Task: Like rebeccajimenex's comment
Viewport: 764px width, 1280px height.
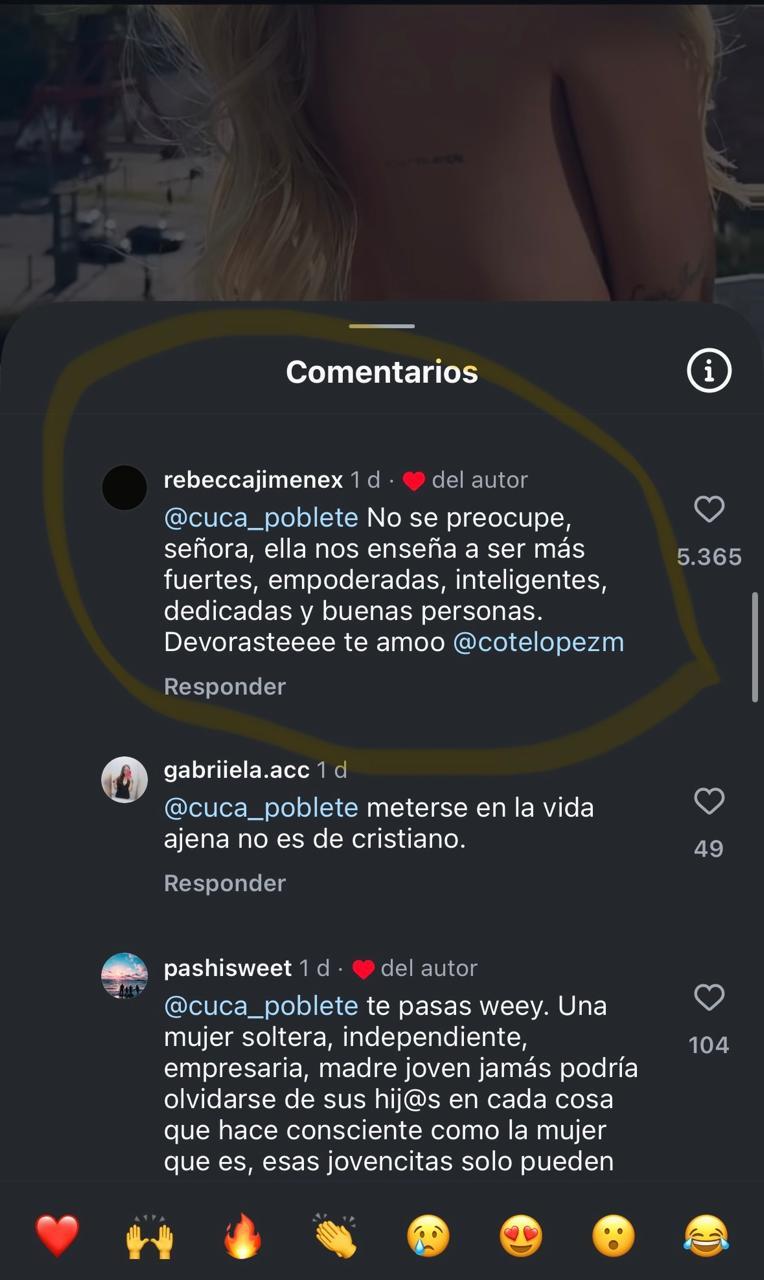Action: [709, 510]
